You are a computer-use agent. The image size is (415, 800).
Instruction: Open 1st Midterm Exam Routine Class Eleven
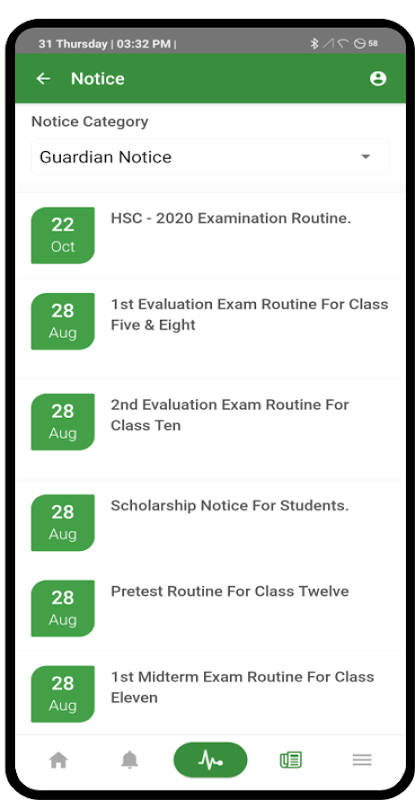pyautogui.click(x=210, y=694)
